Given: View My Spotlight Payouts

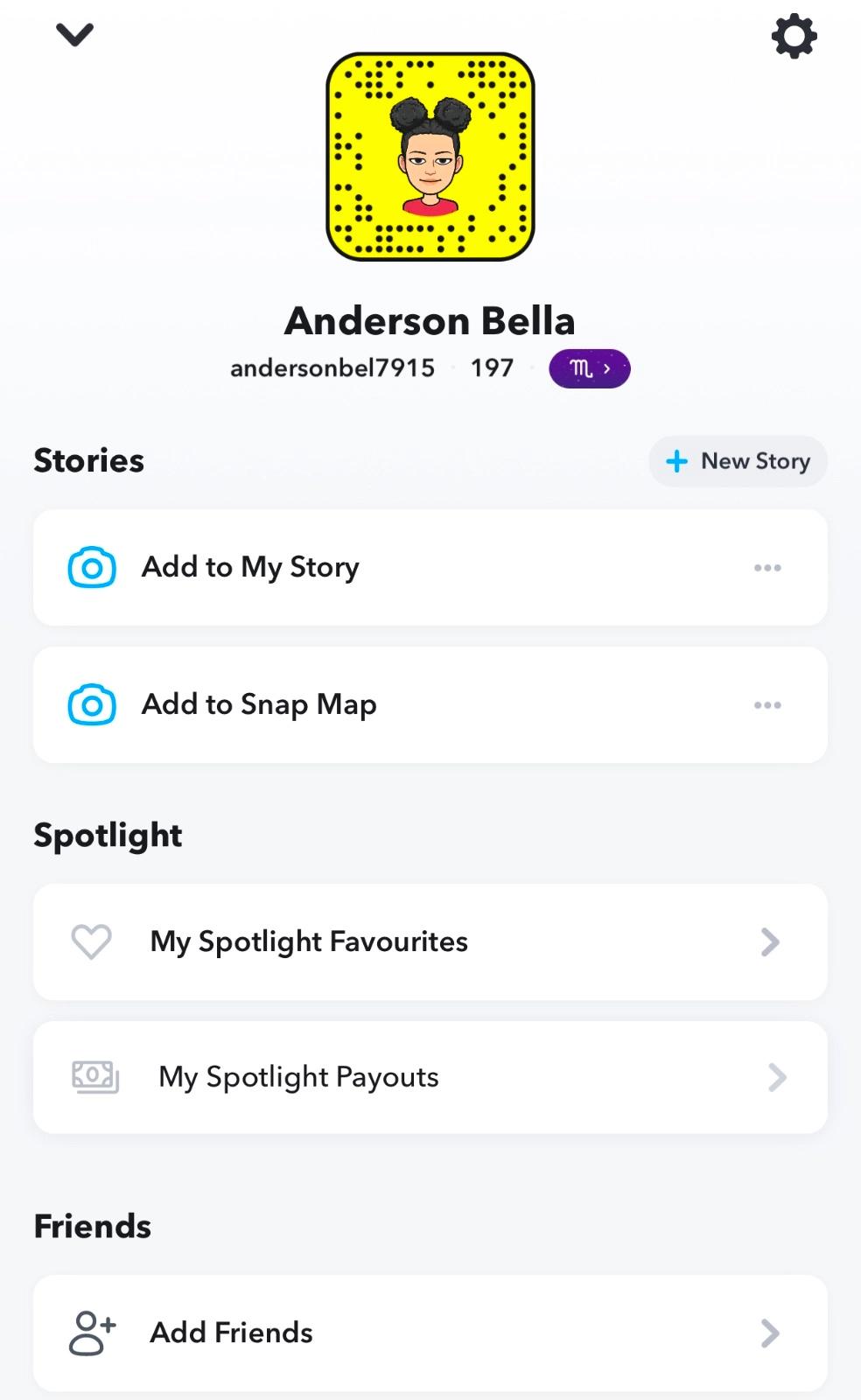Looking at the screenshot, I should pyautogui.click(x=430, y=1077).
